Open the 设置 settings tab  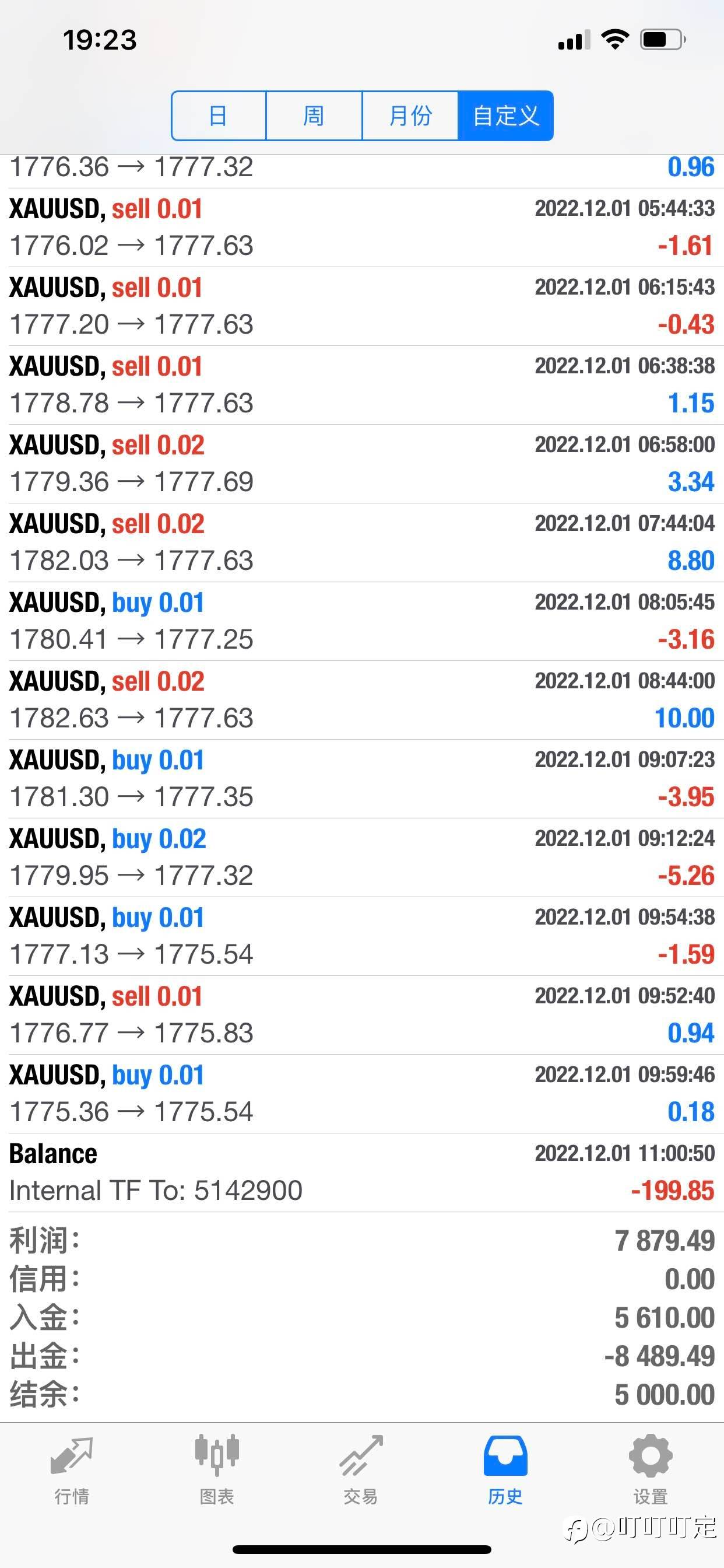[651, 1470]
